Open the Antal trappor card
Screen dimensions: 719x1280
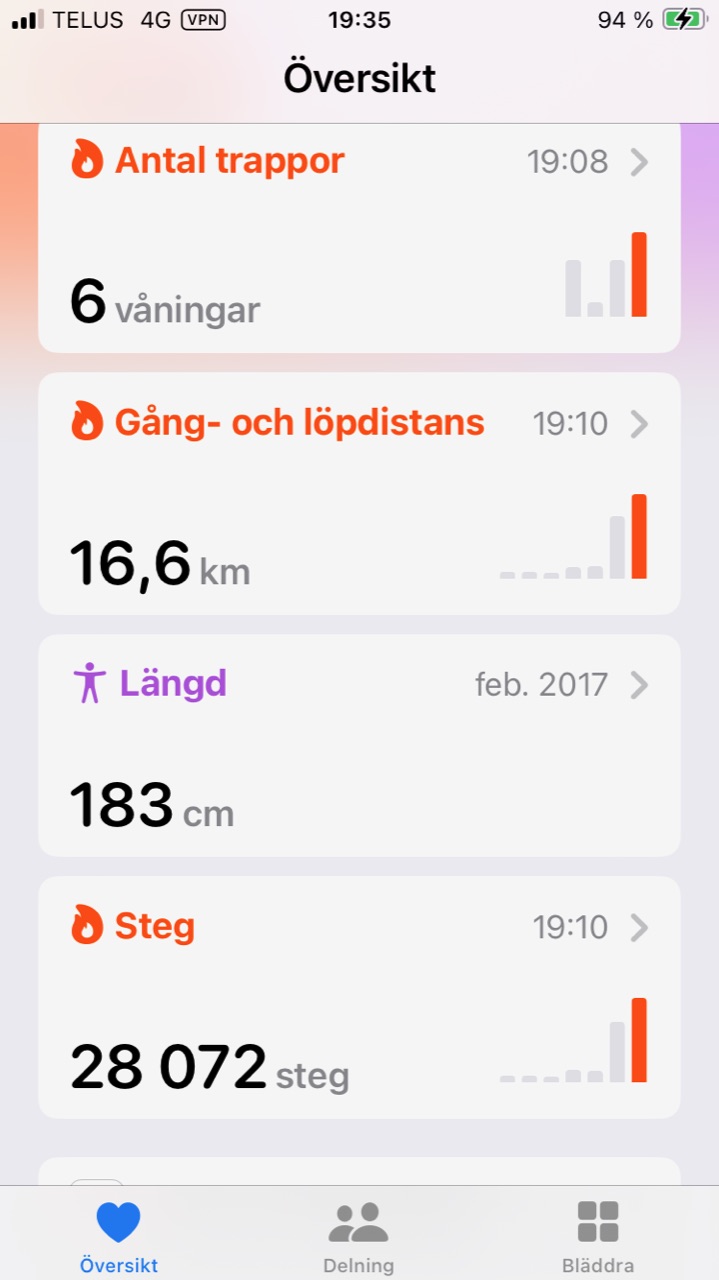359,238
